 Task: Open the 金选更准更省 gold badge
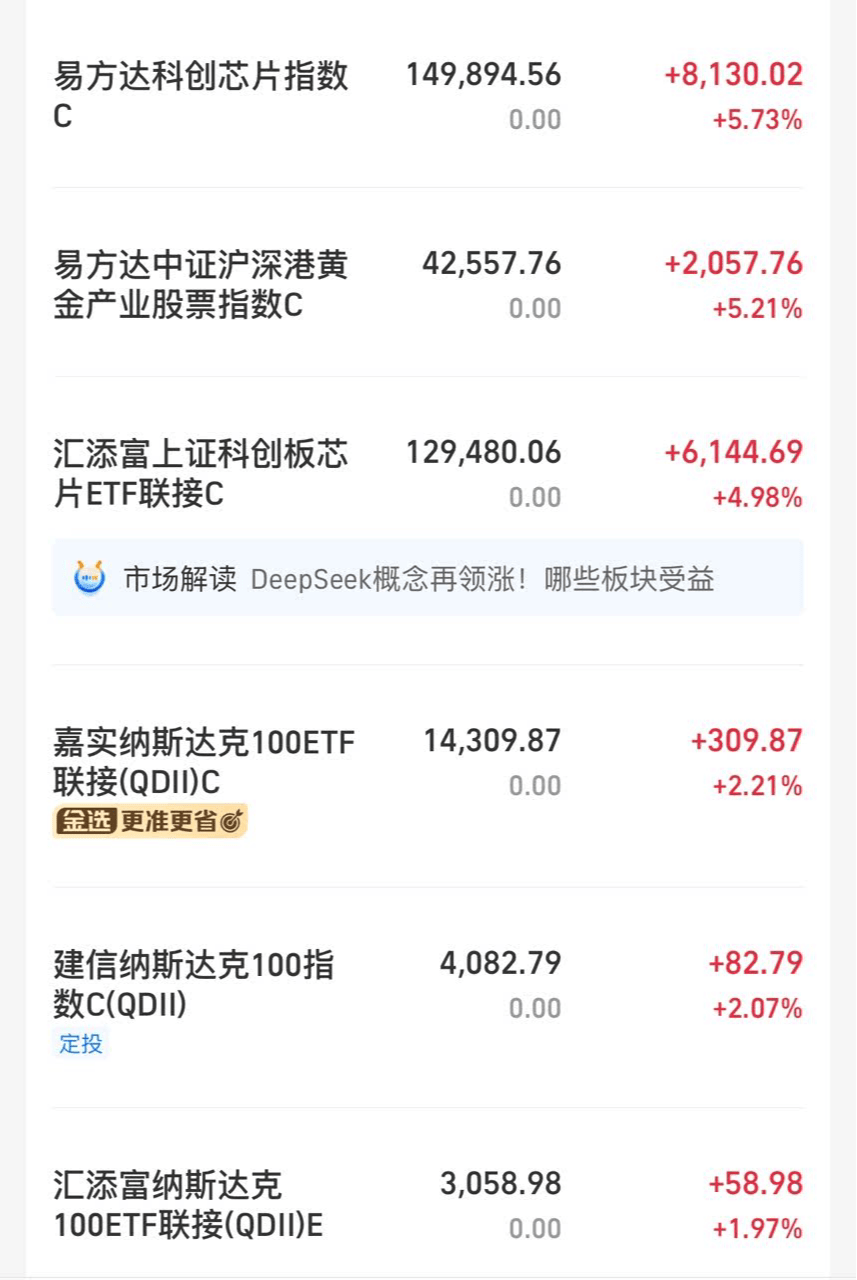click(x=148, y=820)
